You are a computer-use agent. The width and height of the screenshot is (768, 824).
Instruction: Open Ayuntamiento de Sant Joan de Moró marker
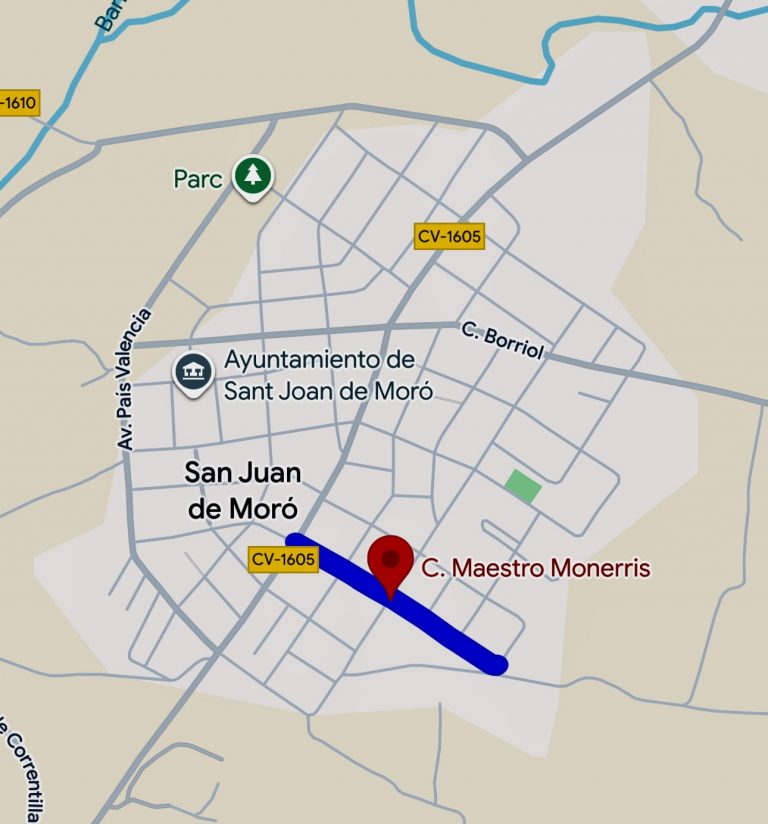(194, 372)
